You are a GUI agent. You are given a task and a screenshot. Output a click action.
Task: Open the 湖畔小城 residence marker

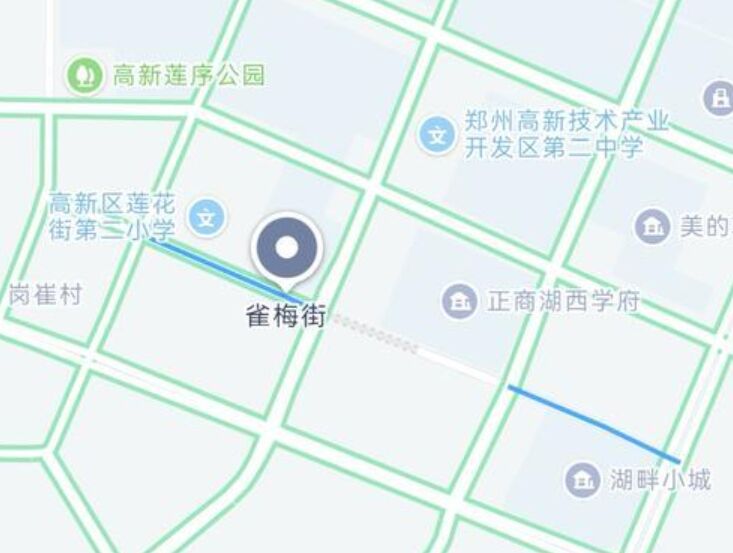point(581,479)
